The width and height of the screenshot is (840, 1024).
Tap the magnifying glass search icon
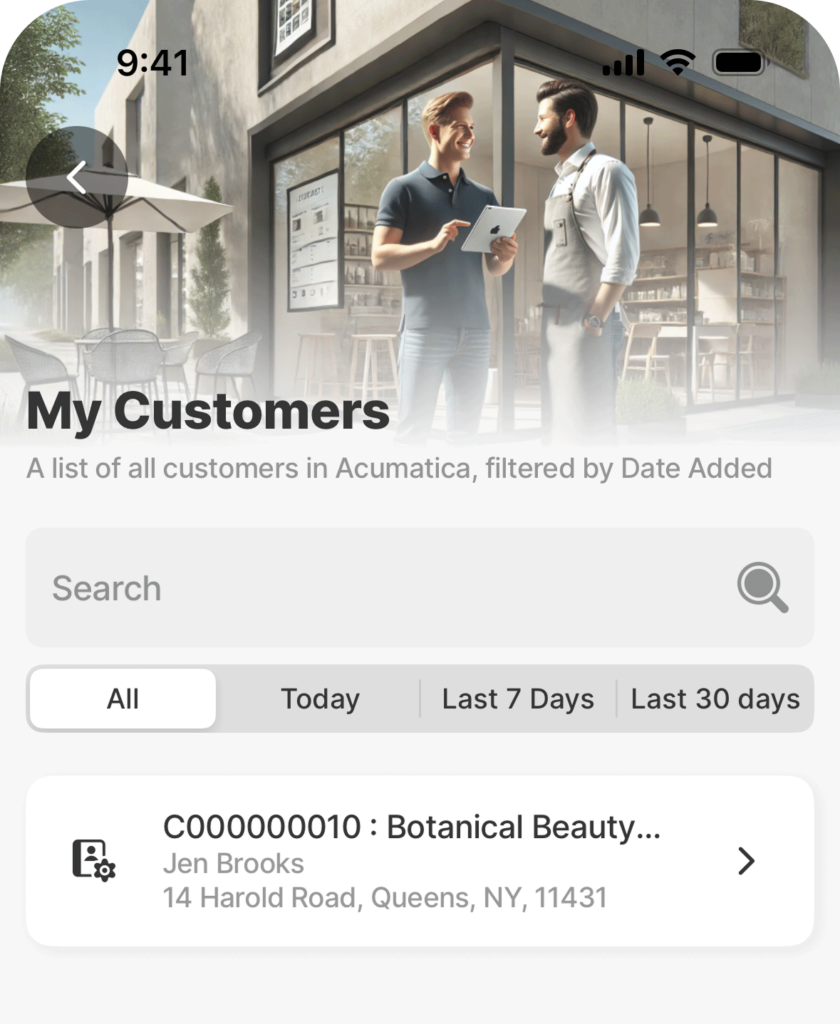click(x=762, y=588)
